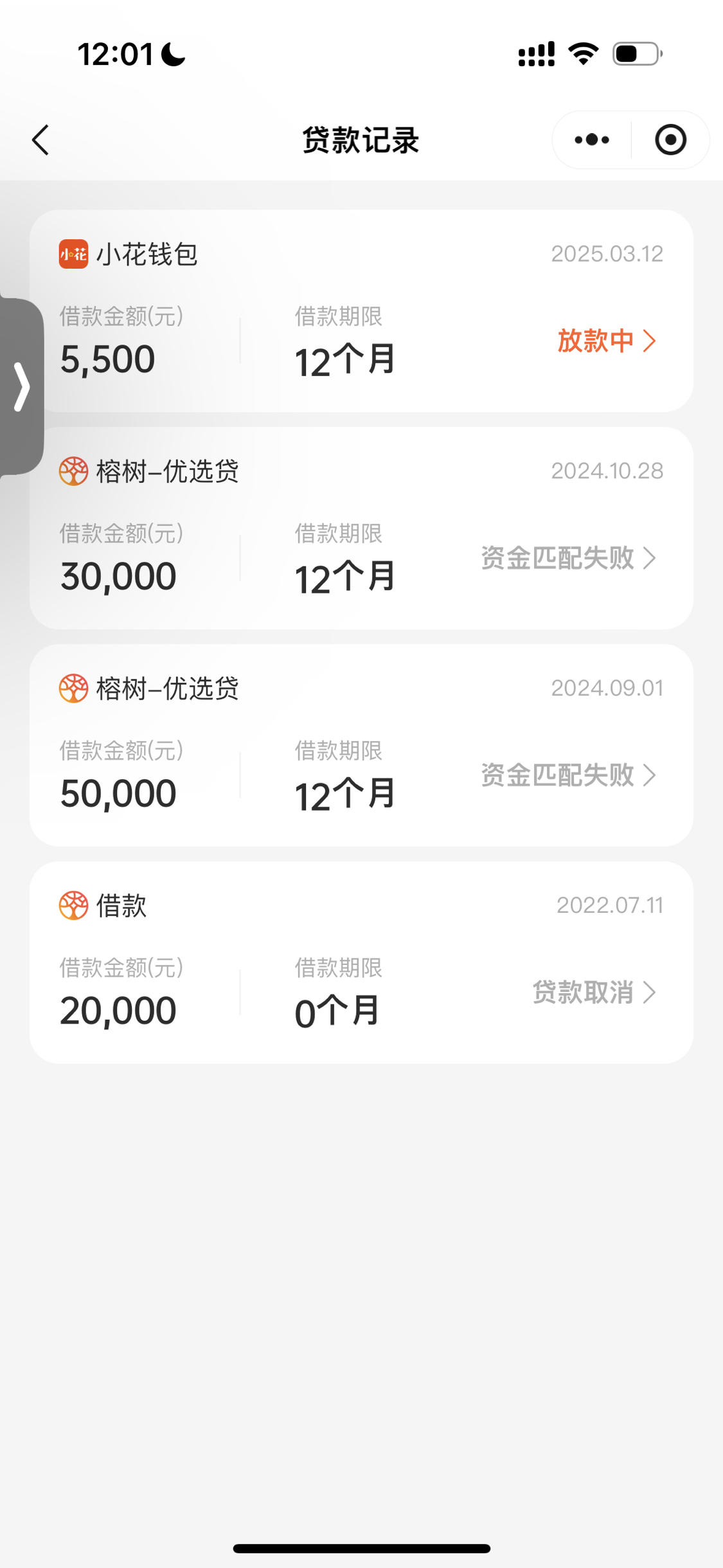
Task: Open the mini program three-dot menu
Action: pyautogui.click(x=591, y=140)
